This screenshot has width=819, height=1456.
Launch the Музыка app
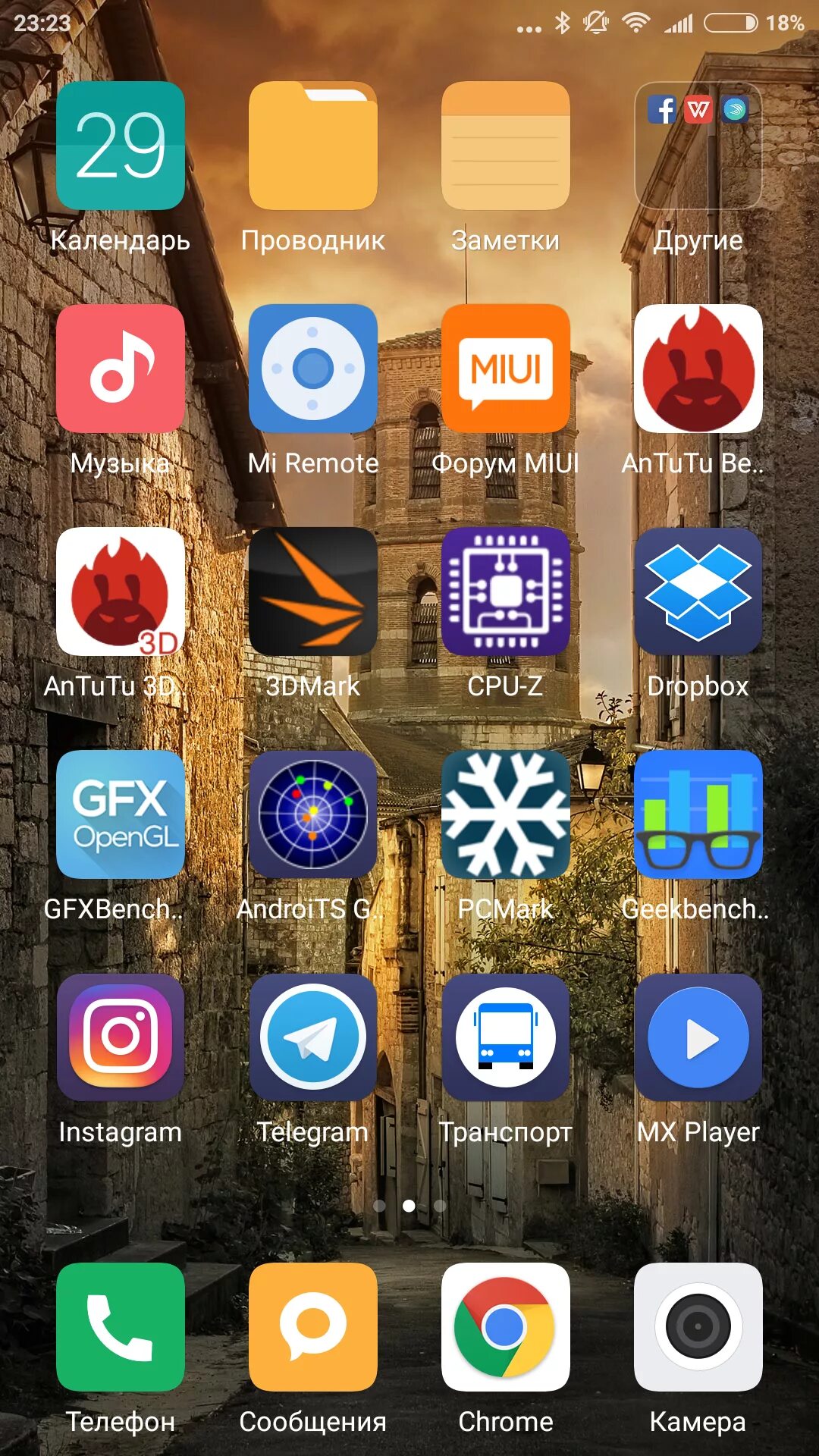point(121,369)
